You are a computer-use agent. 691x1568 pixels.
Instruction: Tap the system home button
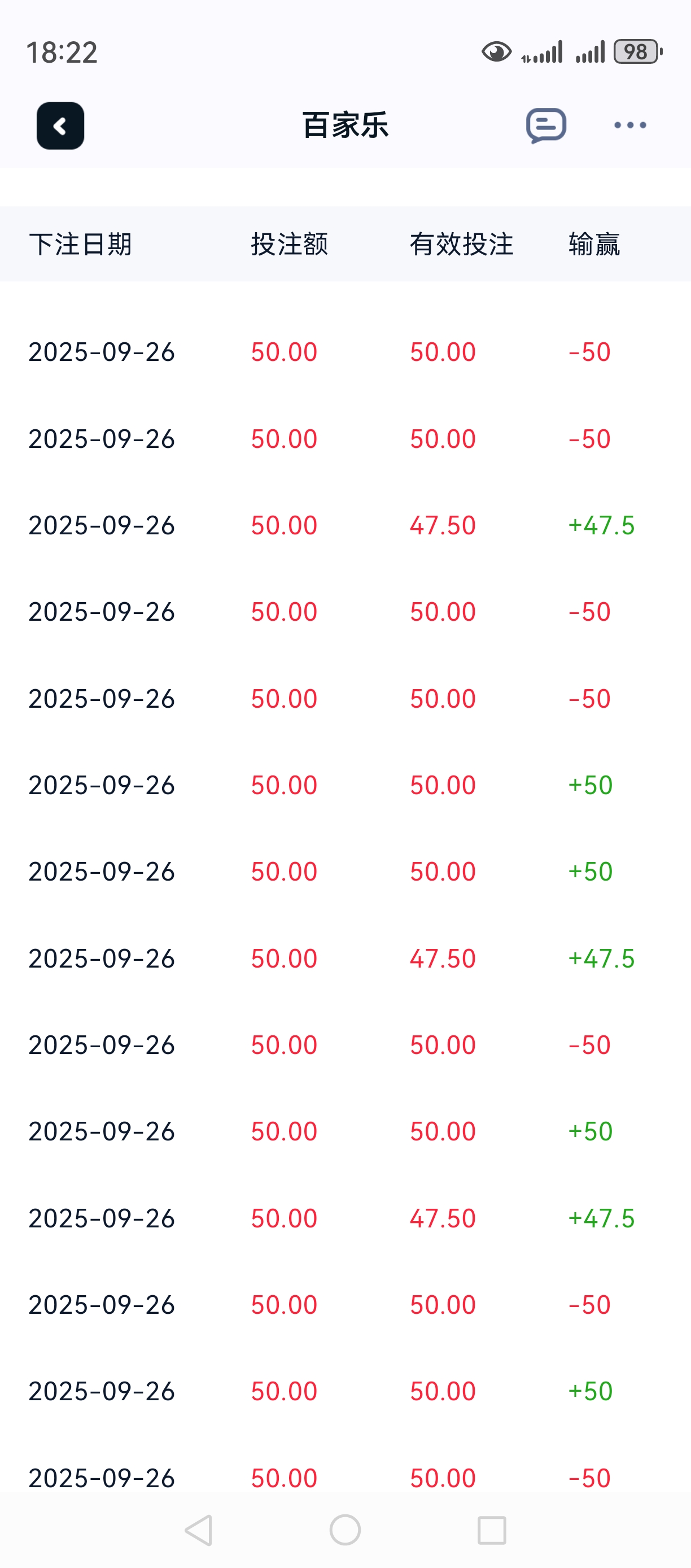pyautogui.click(x=345, y=1530)
